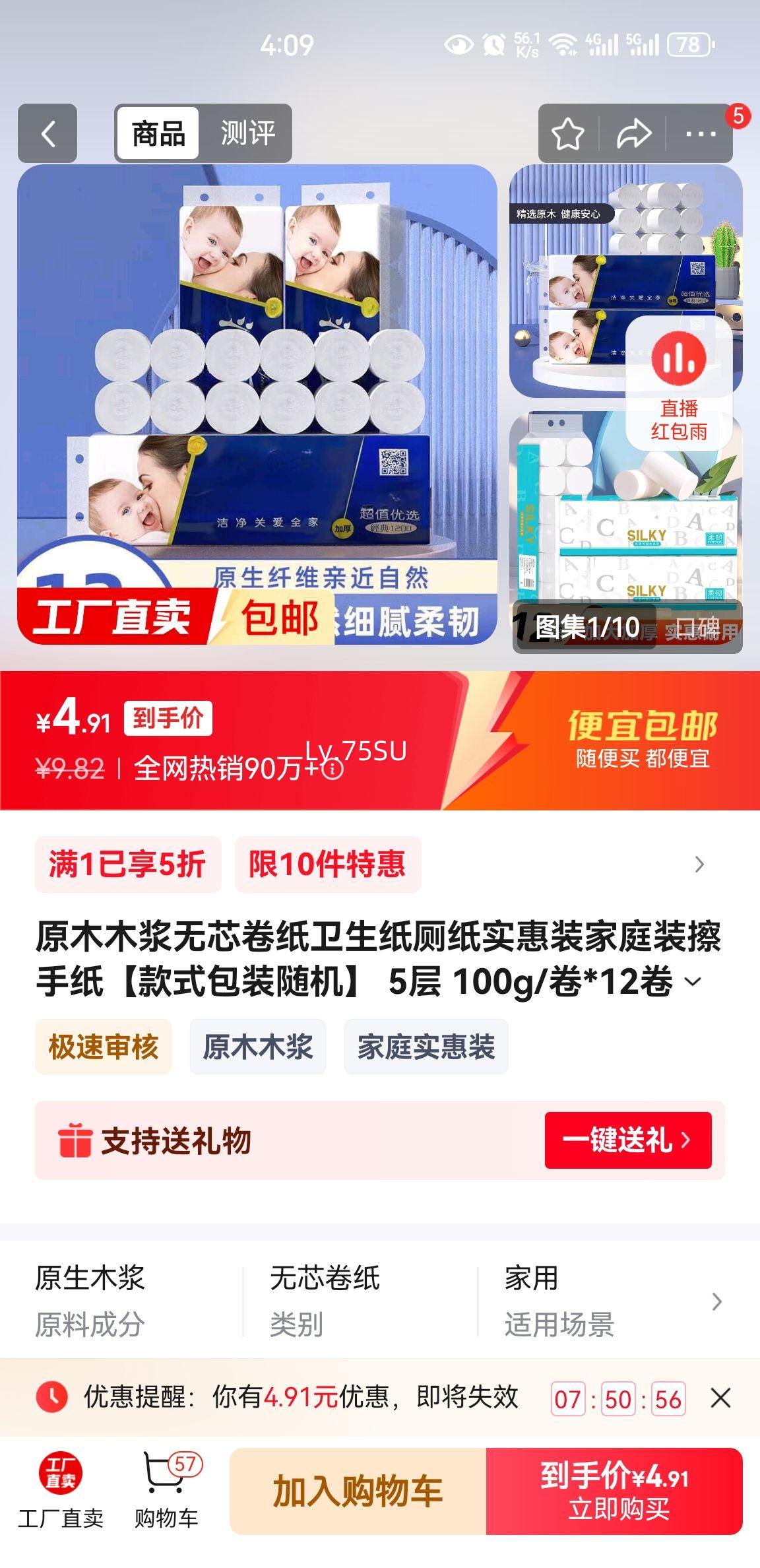Select the 商品 tab
This screenshot has height=1568, width=760.
click(158, 134)
